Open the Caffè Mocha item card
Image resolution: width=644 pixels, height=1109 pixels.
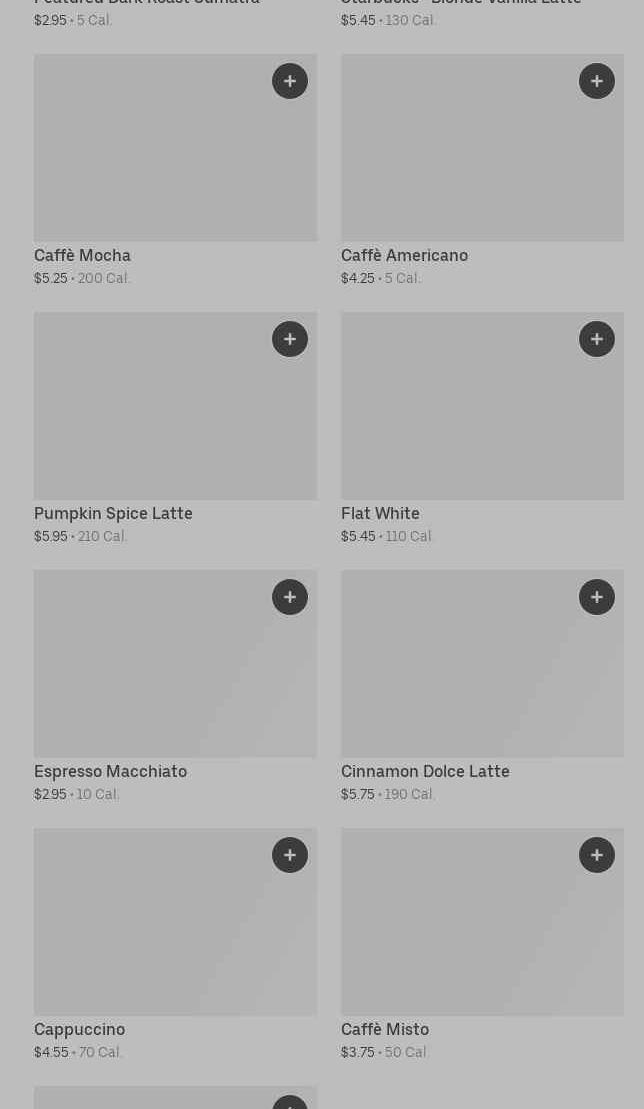click(x=150, y=160)
